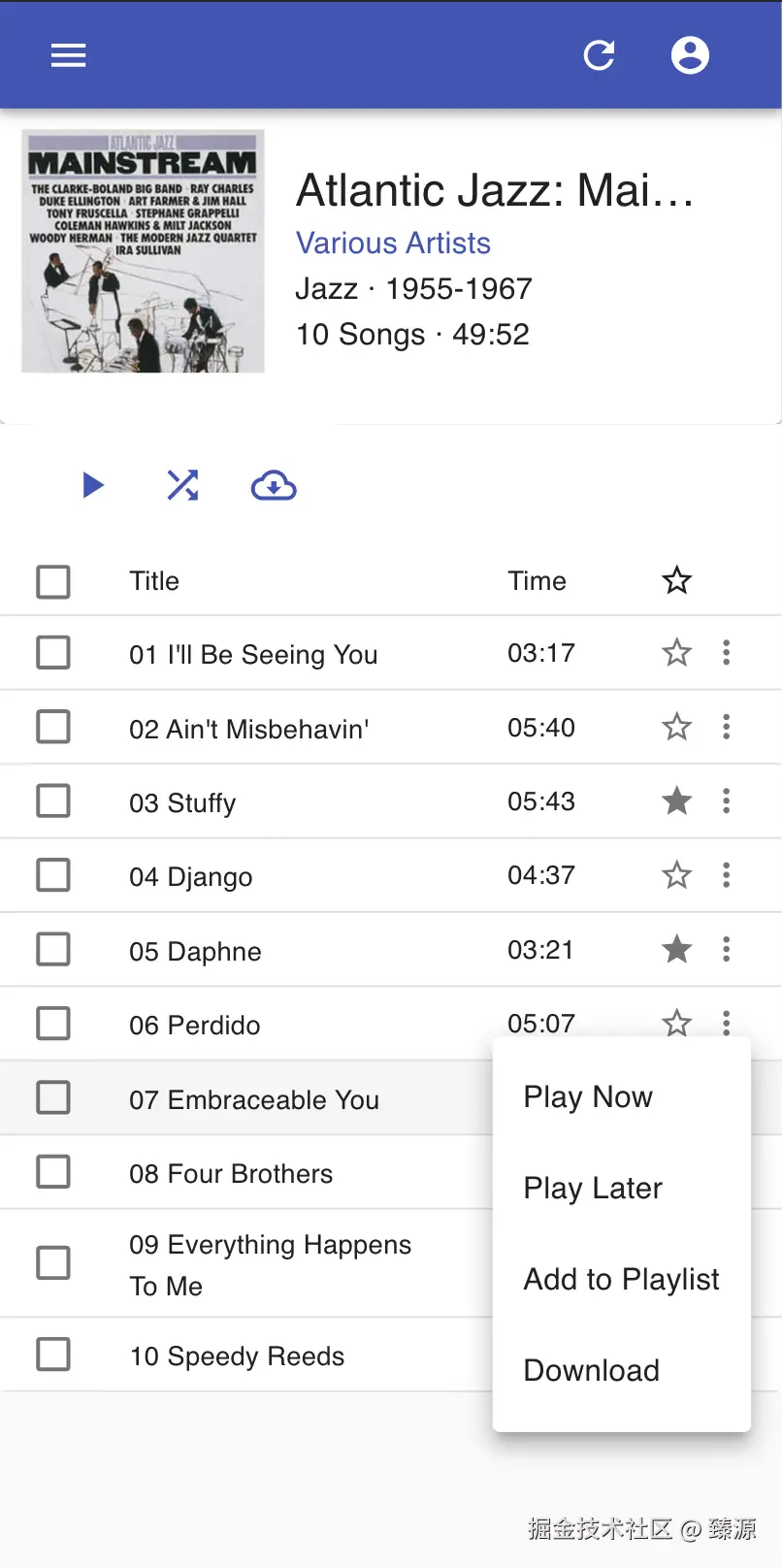Open the Various Artists link
782x1568 pixels.
click(x=393, y=243)
